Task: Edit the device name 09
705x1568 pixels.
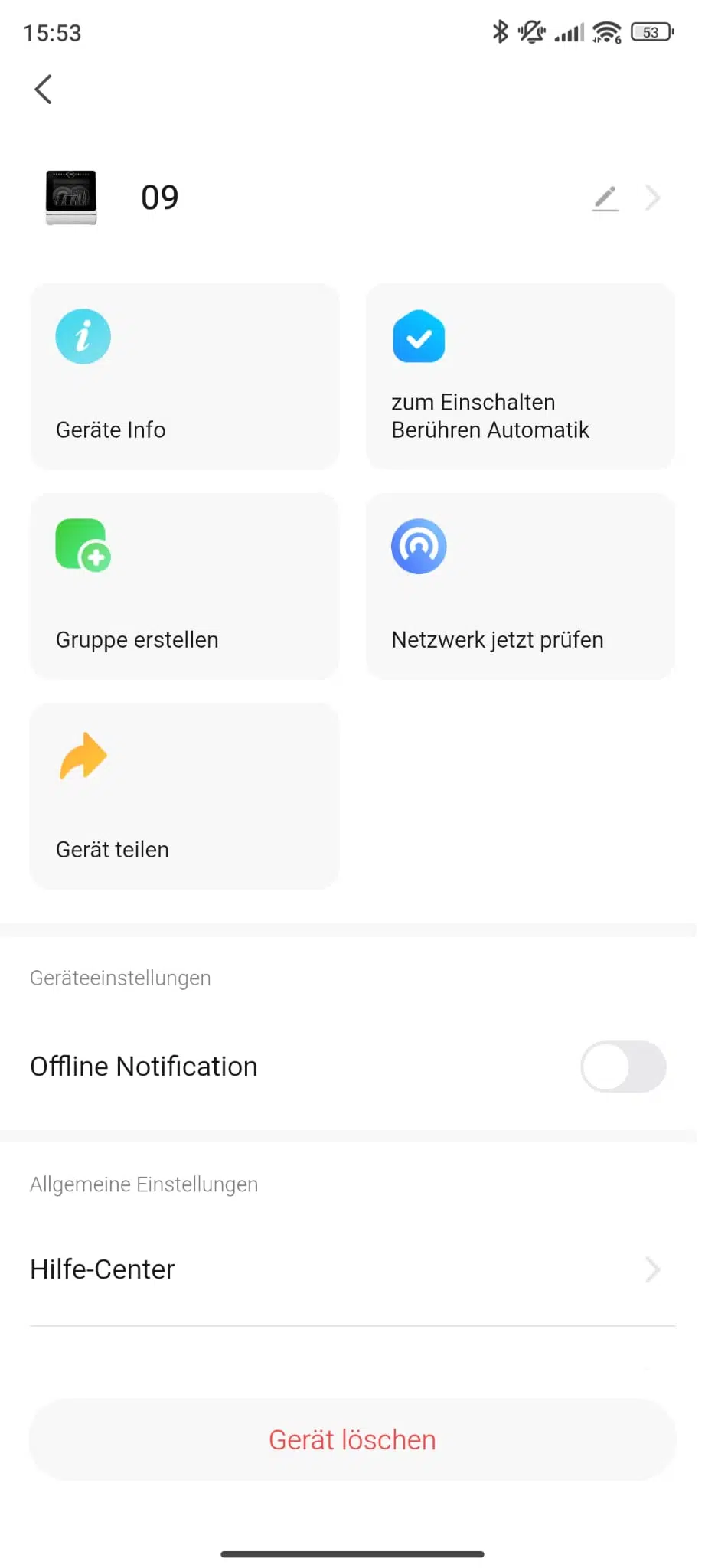Action: click(x=605, y=198)
